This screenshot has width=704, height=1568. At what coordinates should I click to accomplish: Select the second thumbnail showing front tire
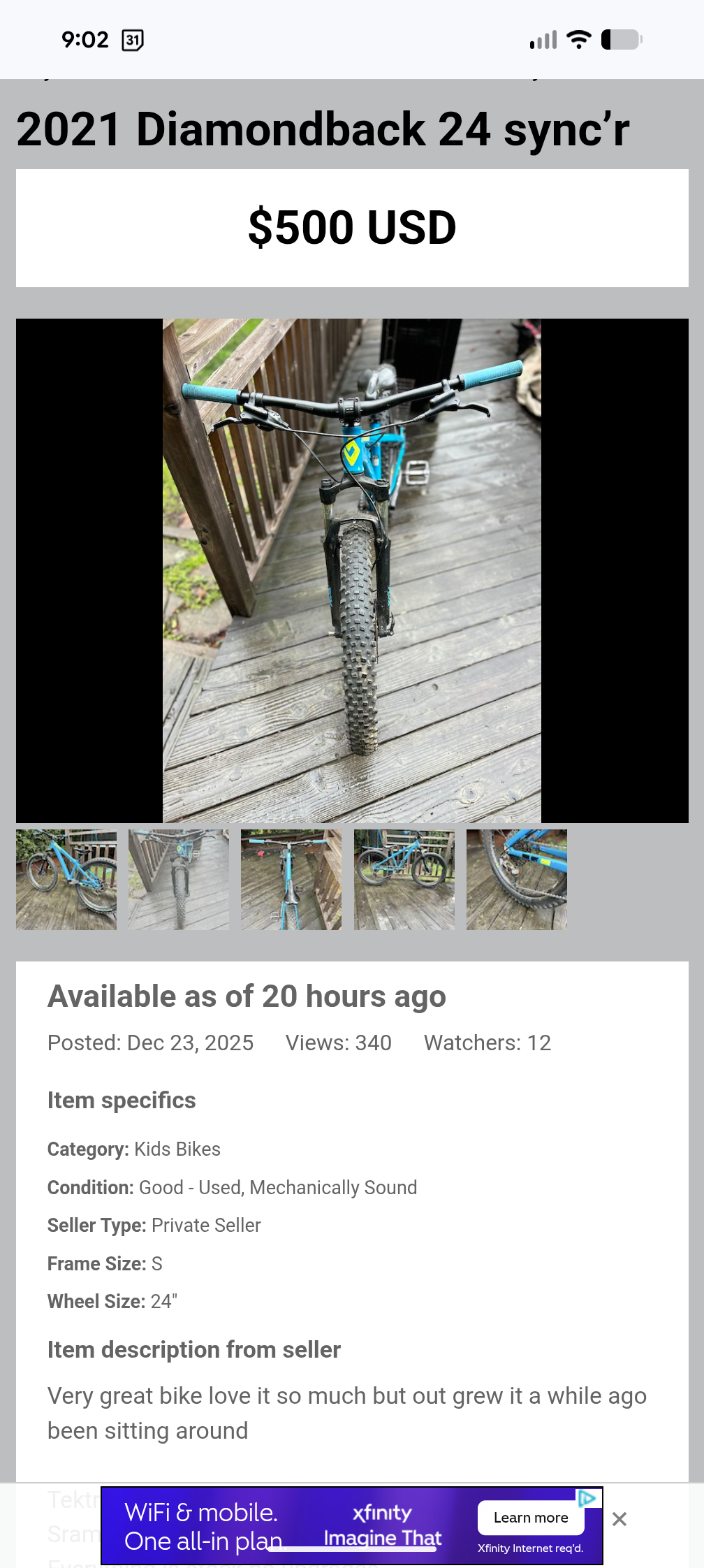click(x=179, y=880)
